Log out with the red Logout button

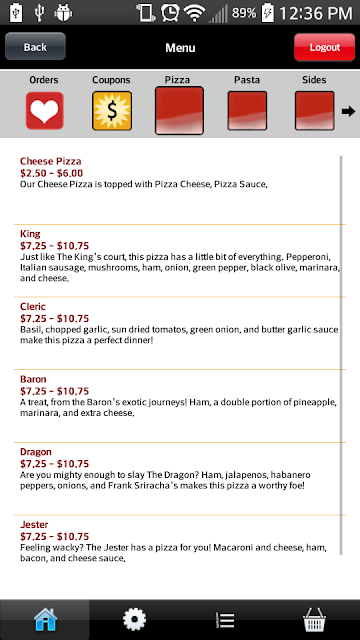324,47
